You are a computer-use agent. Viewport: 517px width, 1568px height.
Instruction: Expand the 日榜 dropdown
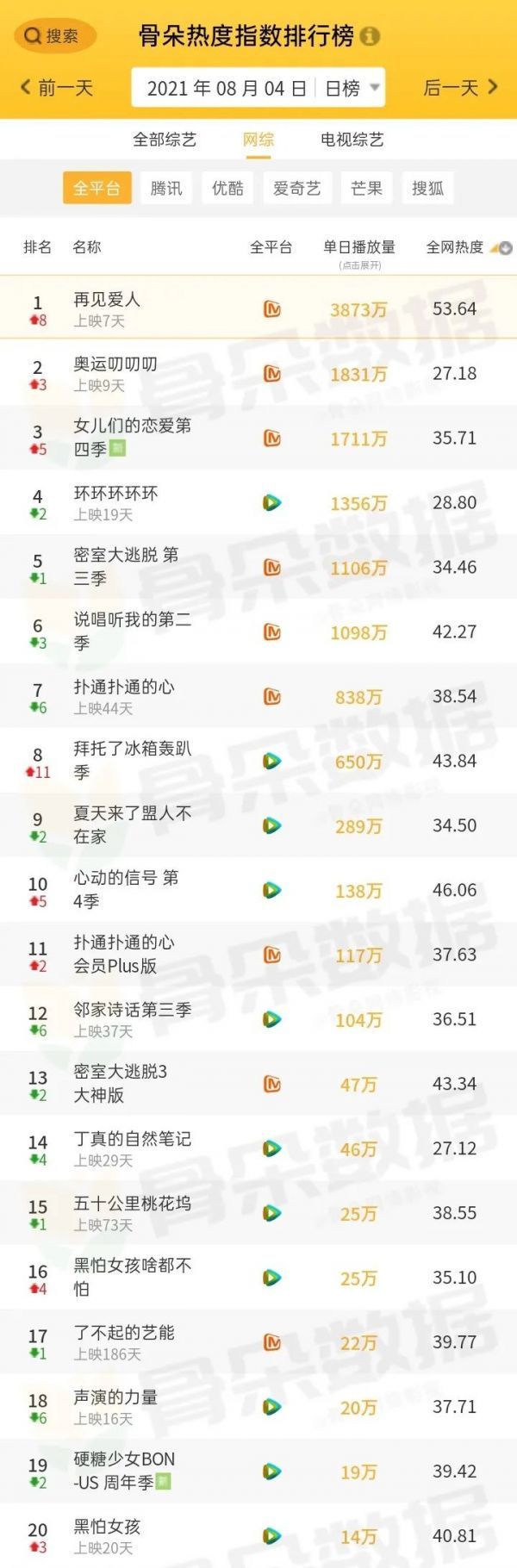[352, 88]
